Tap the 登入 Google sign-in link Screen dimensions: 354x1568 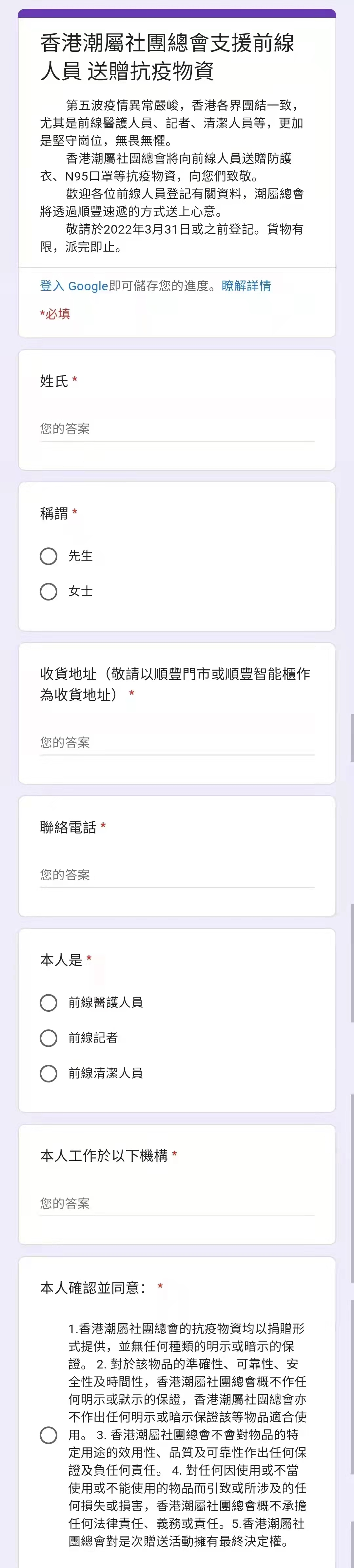pos(74,286)
